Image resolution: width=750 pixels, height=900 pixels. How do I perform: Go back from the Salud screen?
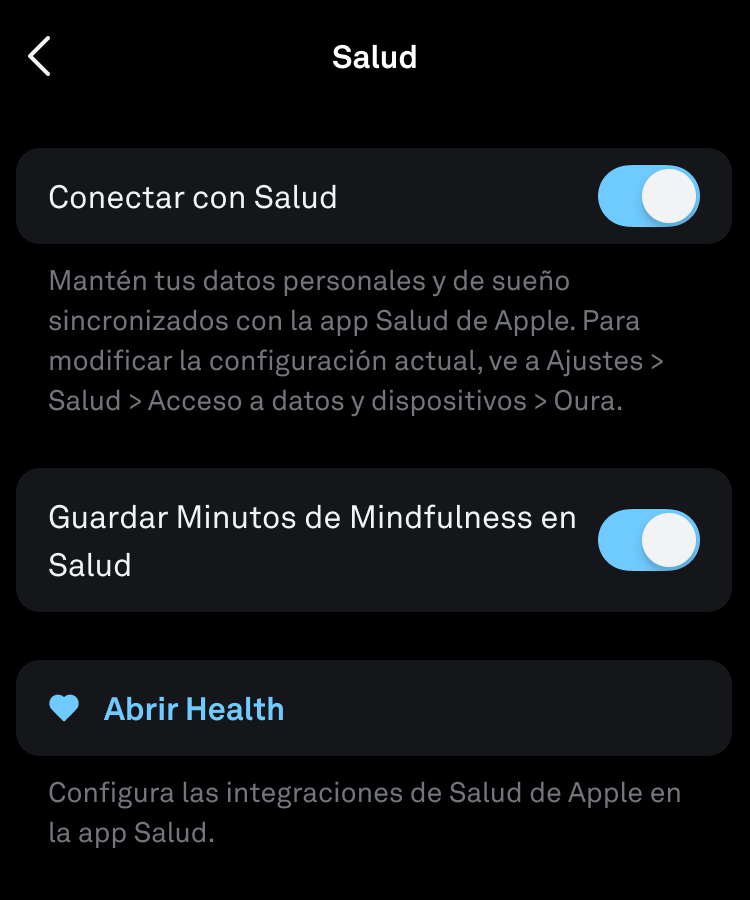[x=39, y=57]
